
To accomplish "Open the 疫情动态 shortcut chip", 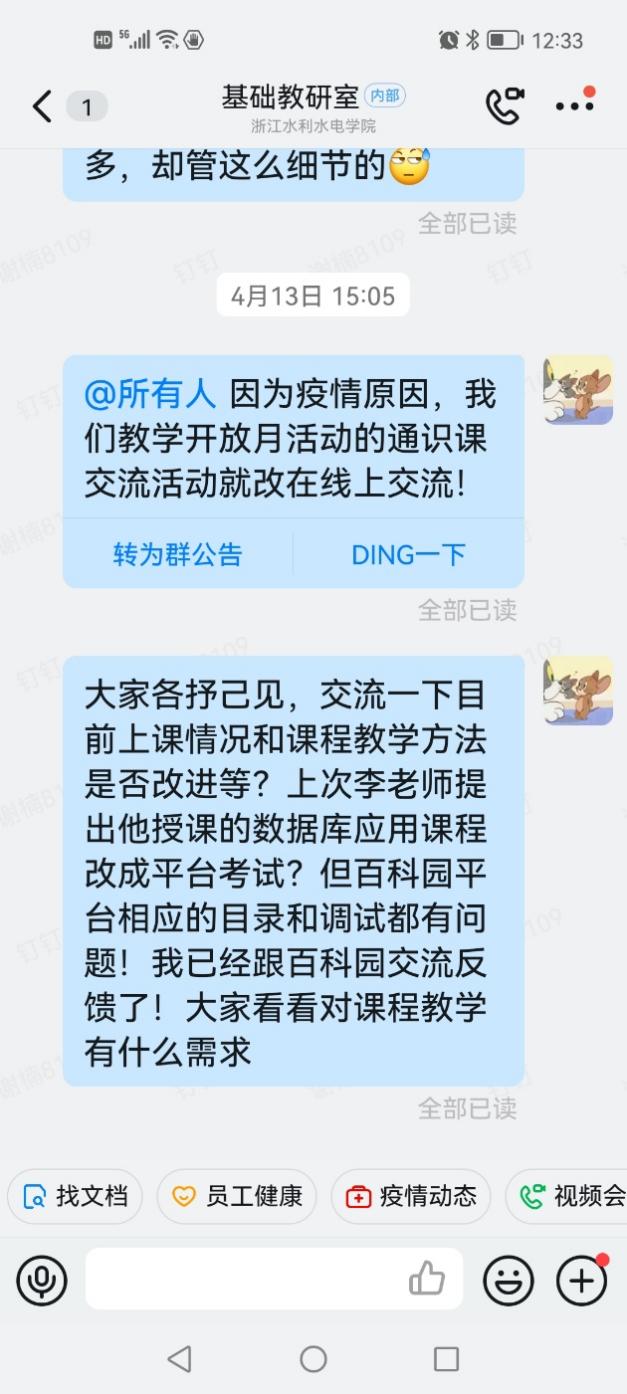I will click(x=411, y=1196).
